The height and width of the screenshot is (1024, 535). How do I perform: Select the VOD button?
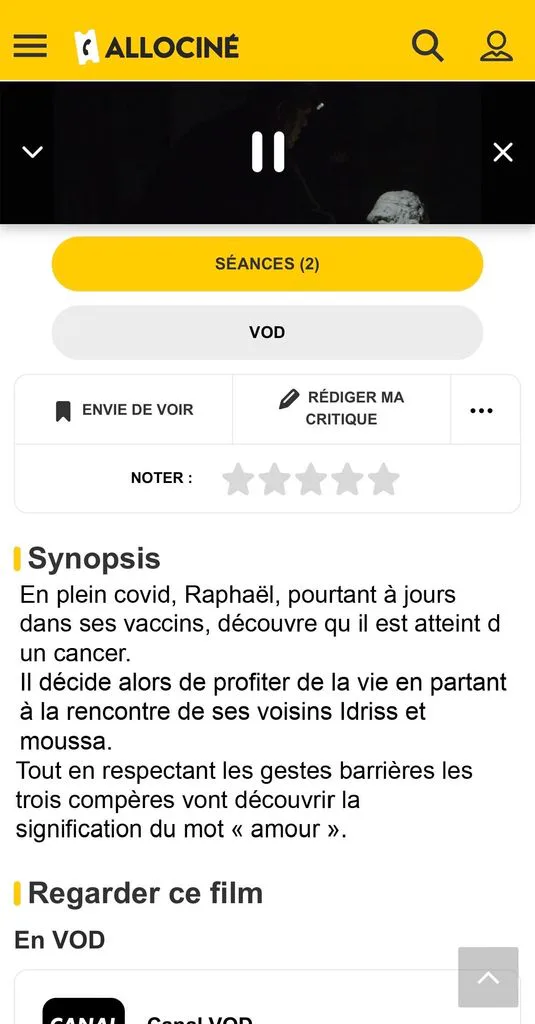(x=267, y=332)
